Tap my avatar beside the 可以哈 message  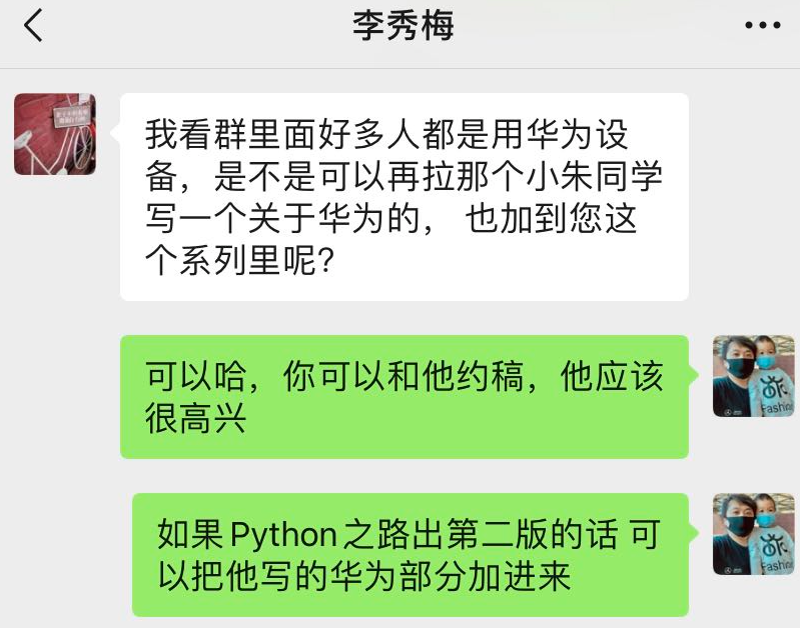(x=752, y=376)
